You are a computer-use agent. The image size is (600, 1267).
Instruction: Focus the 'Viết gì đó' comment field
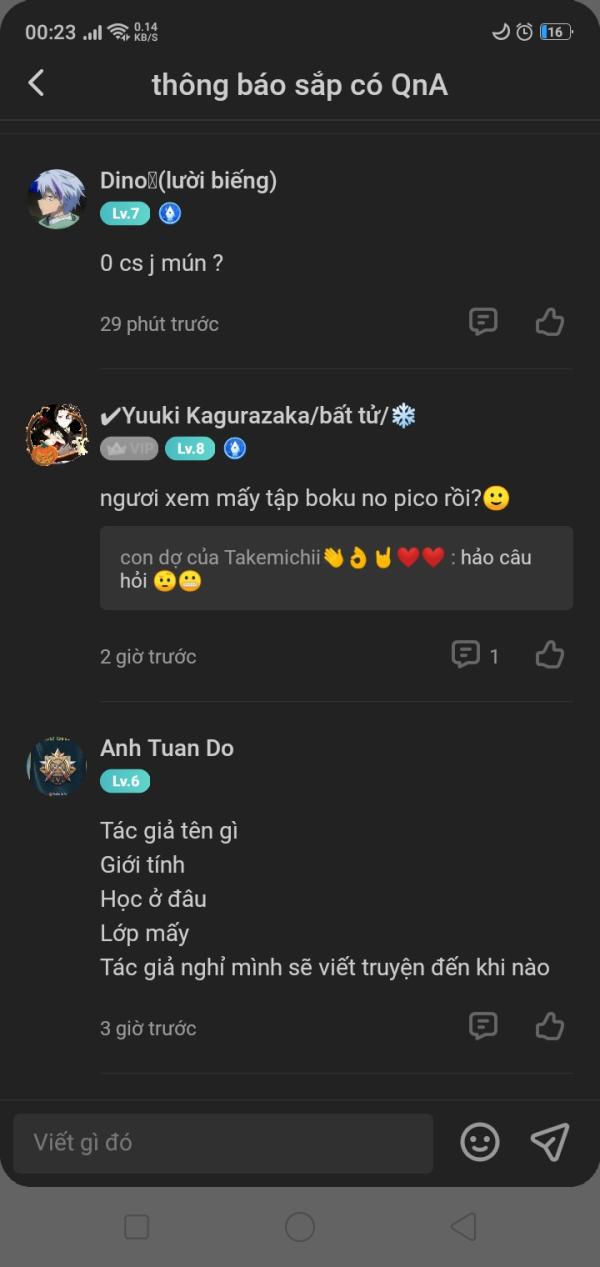point(223,1143)
